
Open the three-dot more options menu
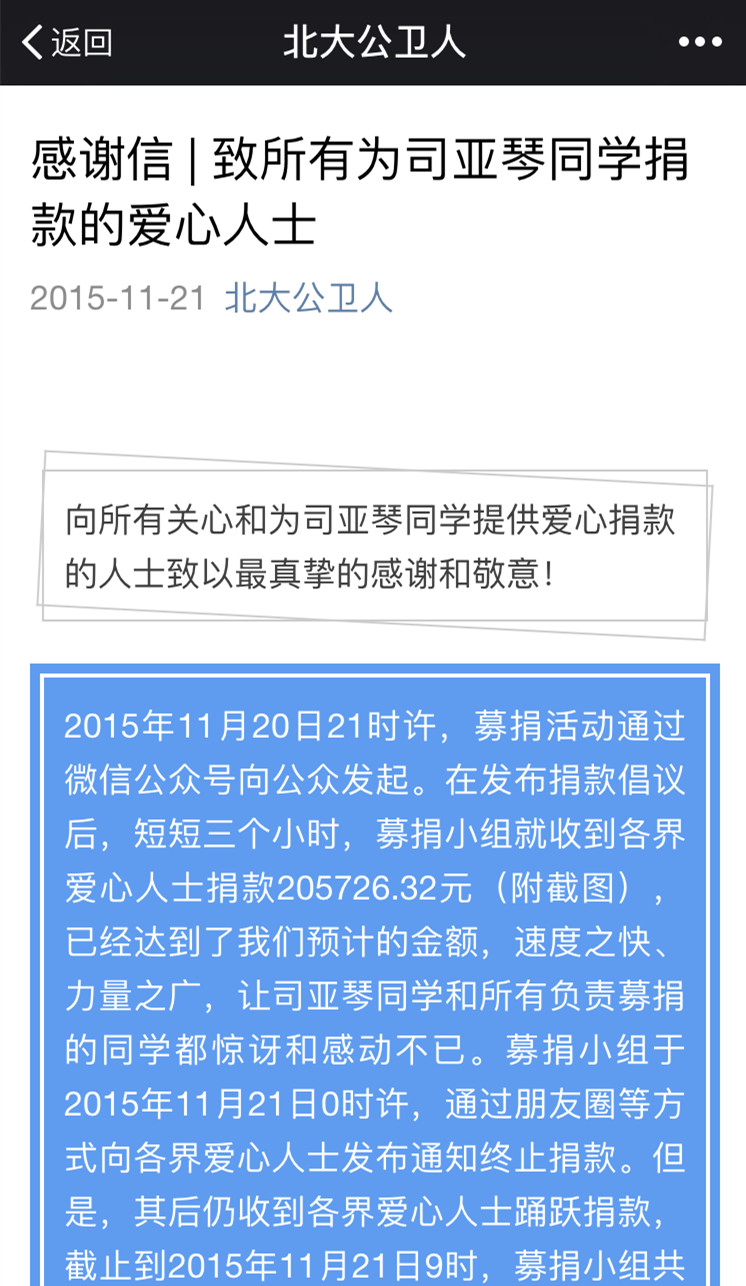[x=699, y=43]
